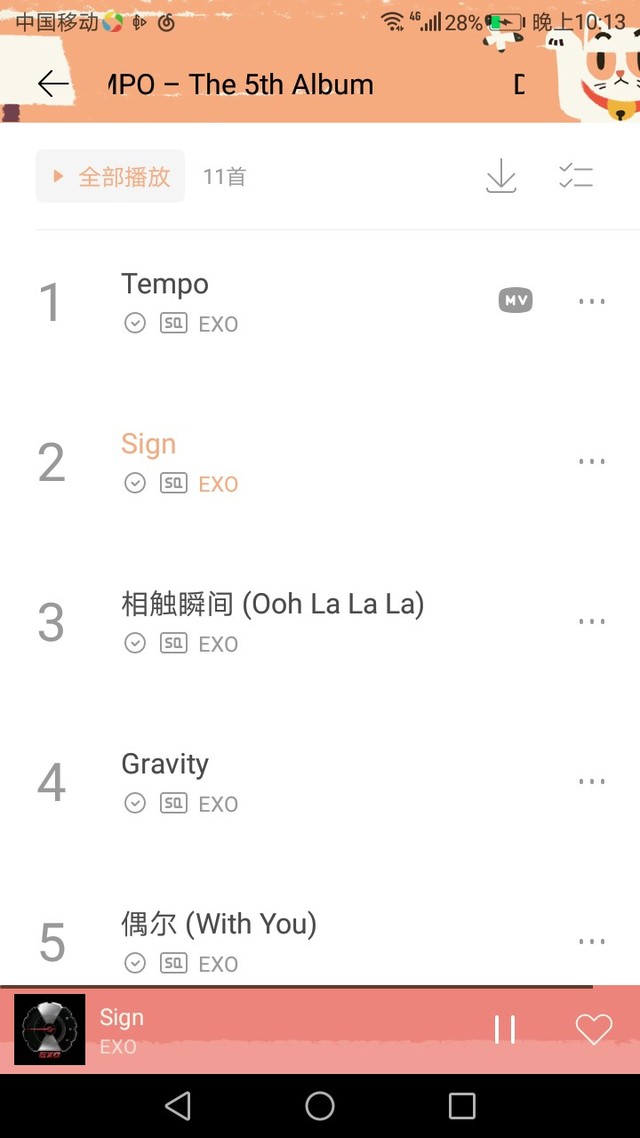Open more options for Gravity
This screenshot has height=1138, width=640.
(592, 781)
